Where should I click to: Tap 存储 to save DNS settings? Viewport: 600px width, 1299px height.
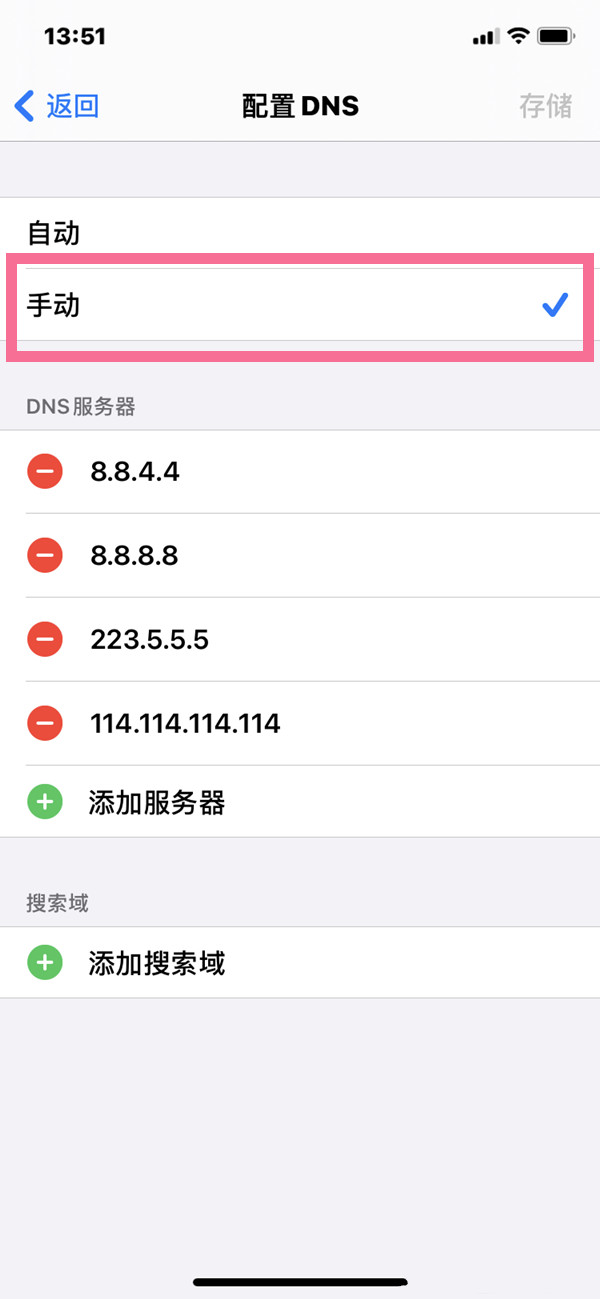[x=545, y=105]
